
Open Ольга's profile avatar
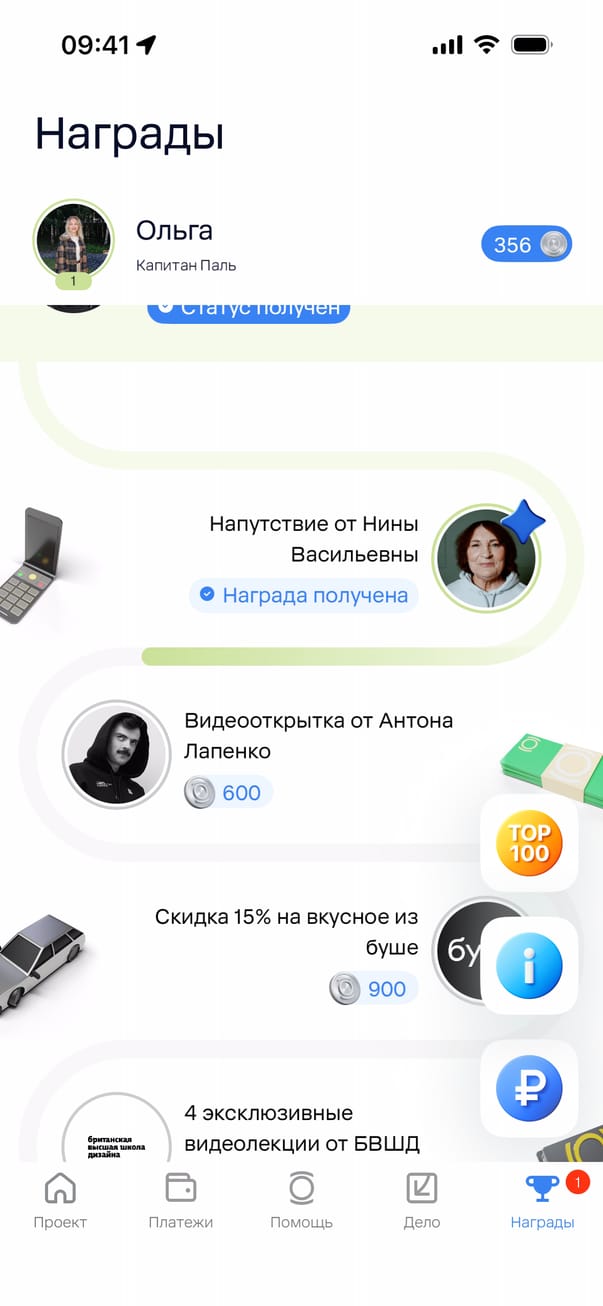[x=73, y=241]
